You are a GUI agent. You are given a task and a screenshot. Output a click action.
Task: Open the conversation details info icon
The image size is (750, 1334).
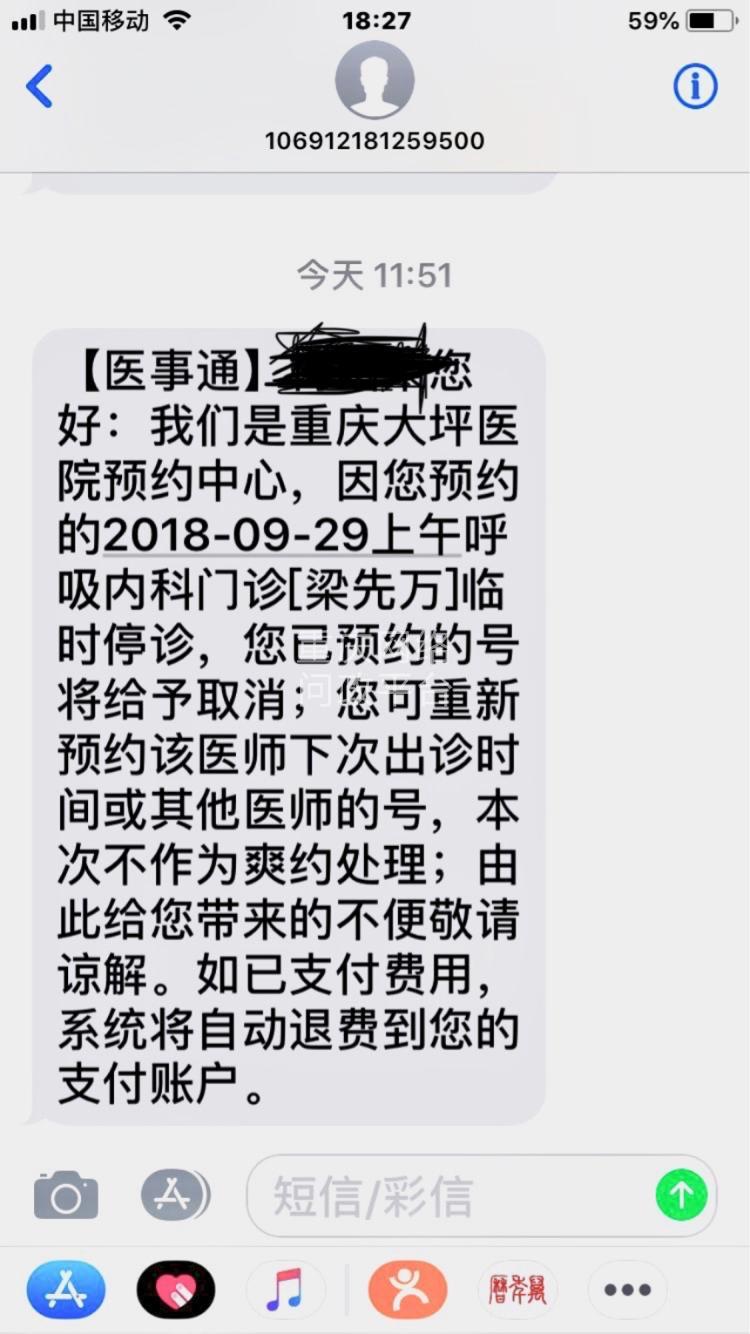(x=695, y=86)
